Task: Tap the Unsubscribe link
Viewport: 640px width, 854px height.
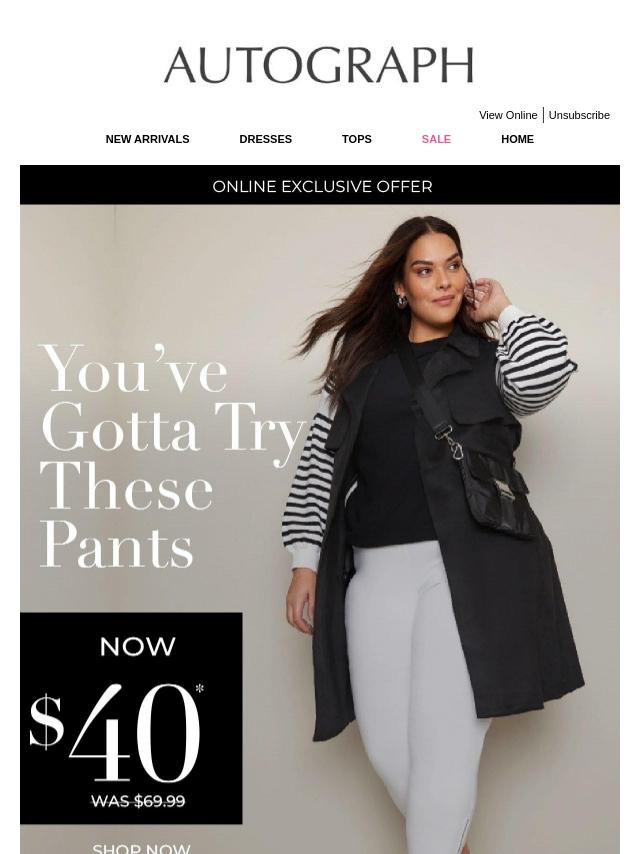Action: (579, 115)
